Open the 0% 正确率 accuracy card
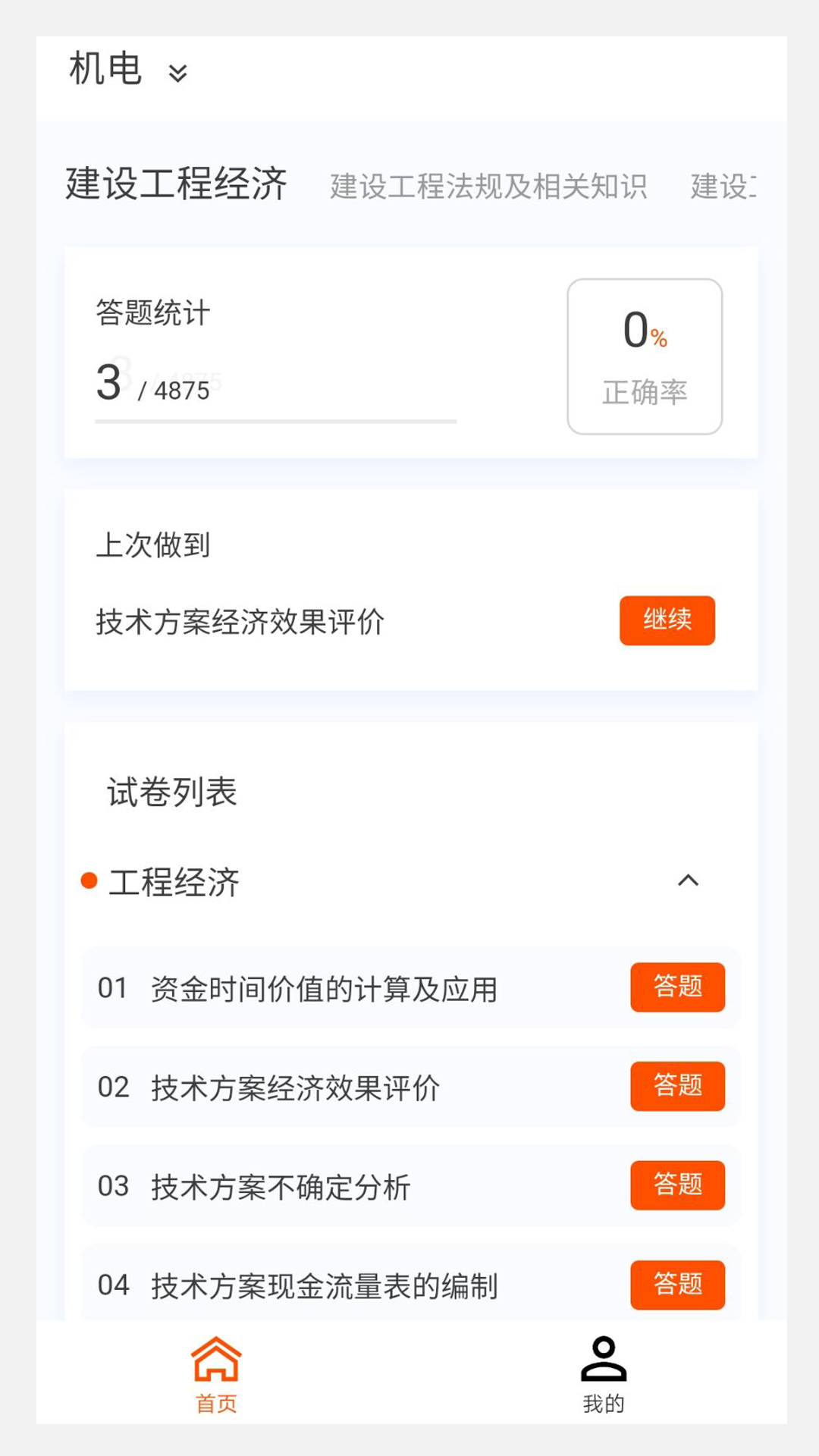819x1456 pixels. point(644,354)
